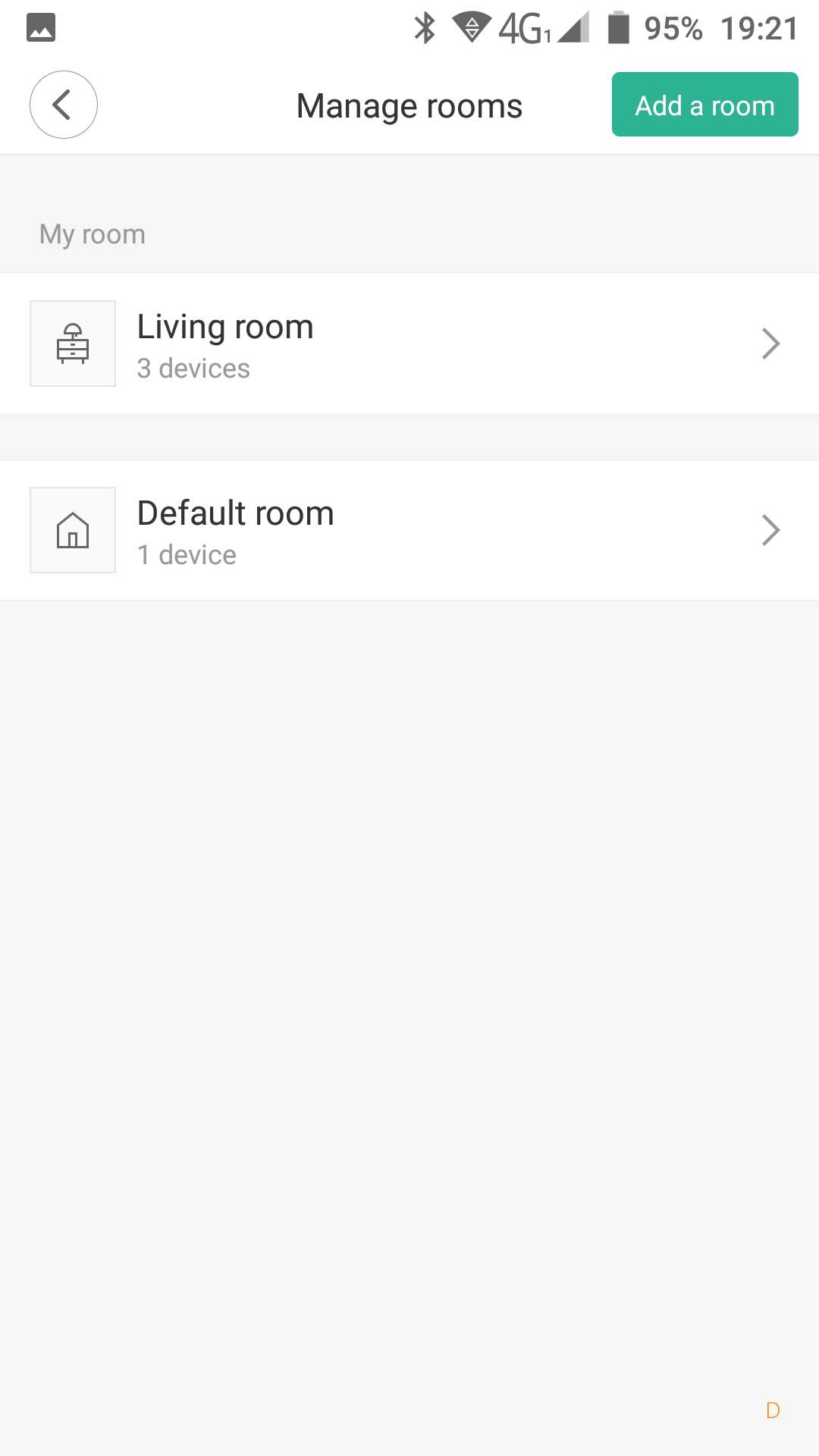This screenshot has height=1456, width=819.
Task: Open the Default room entry
Action: [x=409, y=530]
